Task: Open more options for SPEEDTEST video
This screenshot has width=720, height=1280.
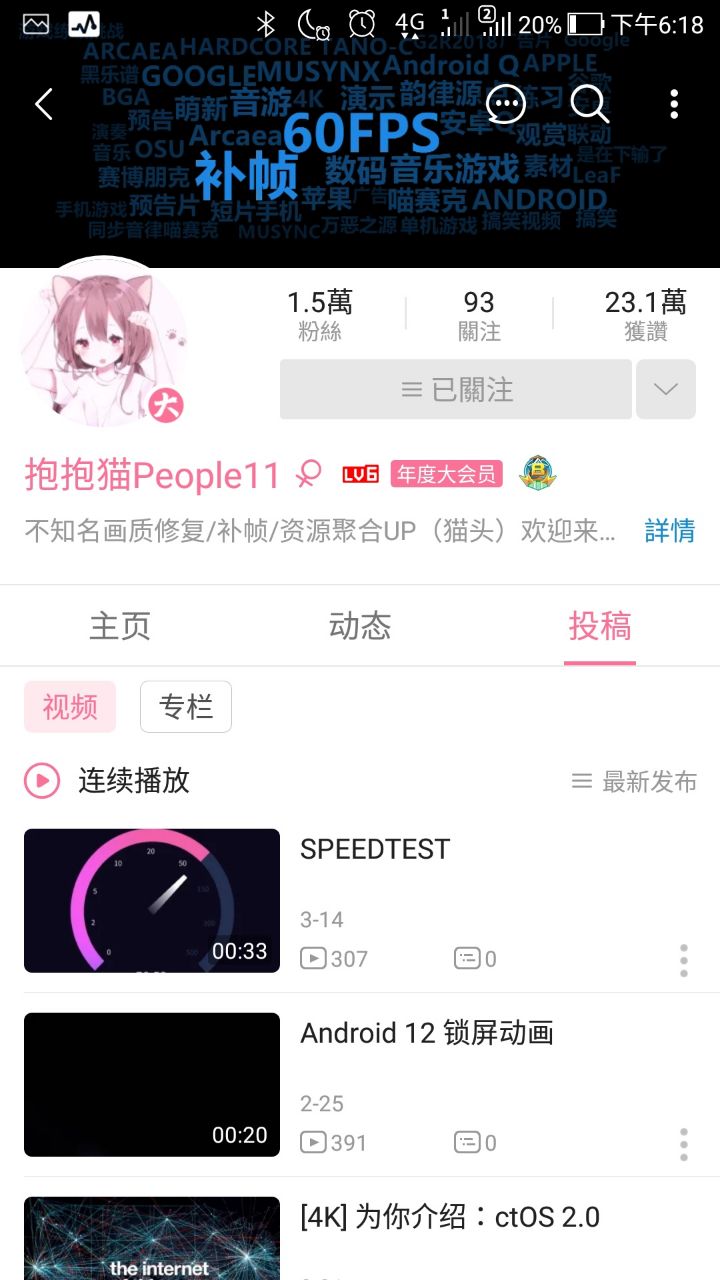Action: coord(684,960)
